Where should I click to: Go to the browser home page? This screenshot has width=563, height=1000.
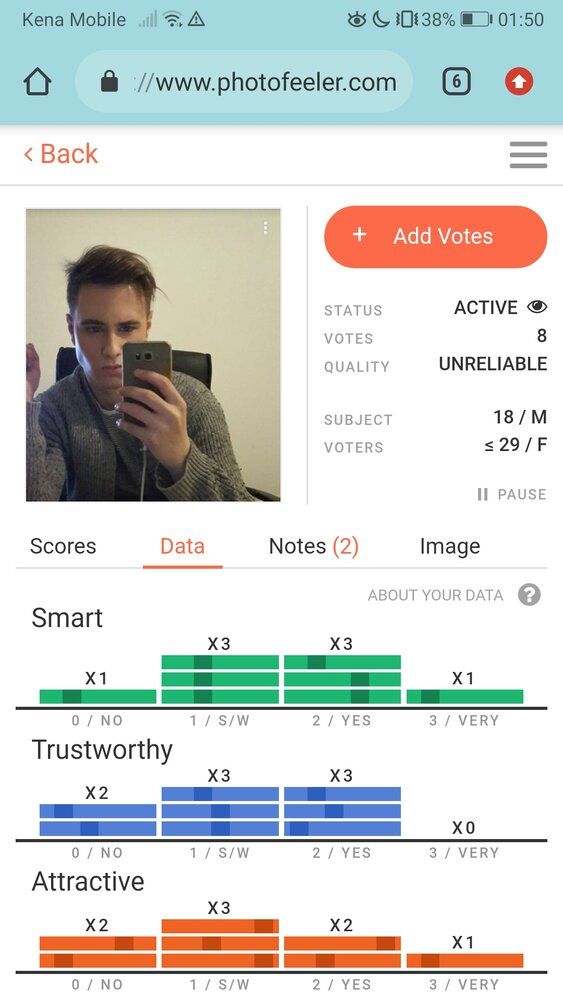coord(37,82)
